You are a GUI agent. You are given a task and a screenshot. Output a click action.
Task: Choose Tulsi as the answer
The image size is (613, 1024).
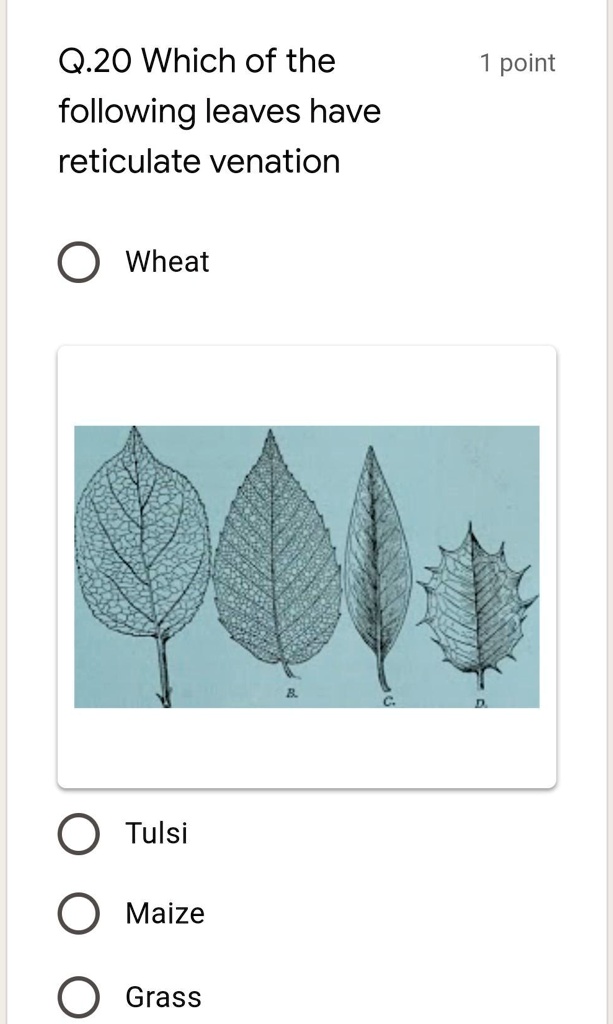tap(78, 835)
